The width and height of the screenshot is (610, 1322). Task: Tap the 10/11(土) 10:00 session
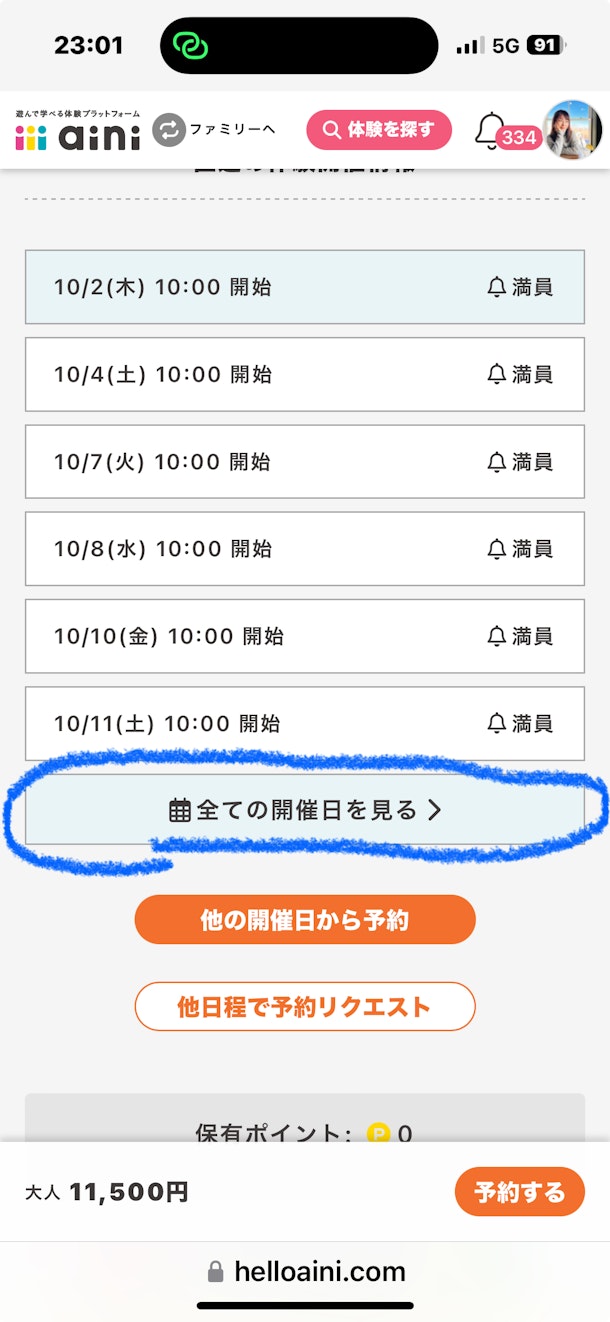[x=304, y=723]
